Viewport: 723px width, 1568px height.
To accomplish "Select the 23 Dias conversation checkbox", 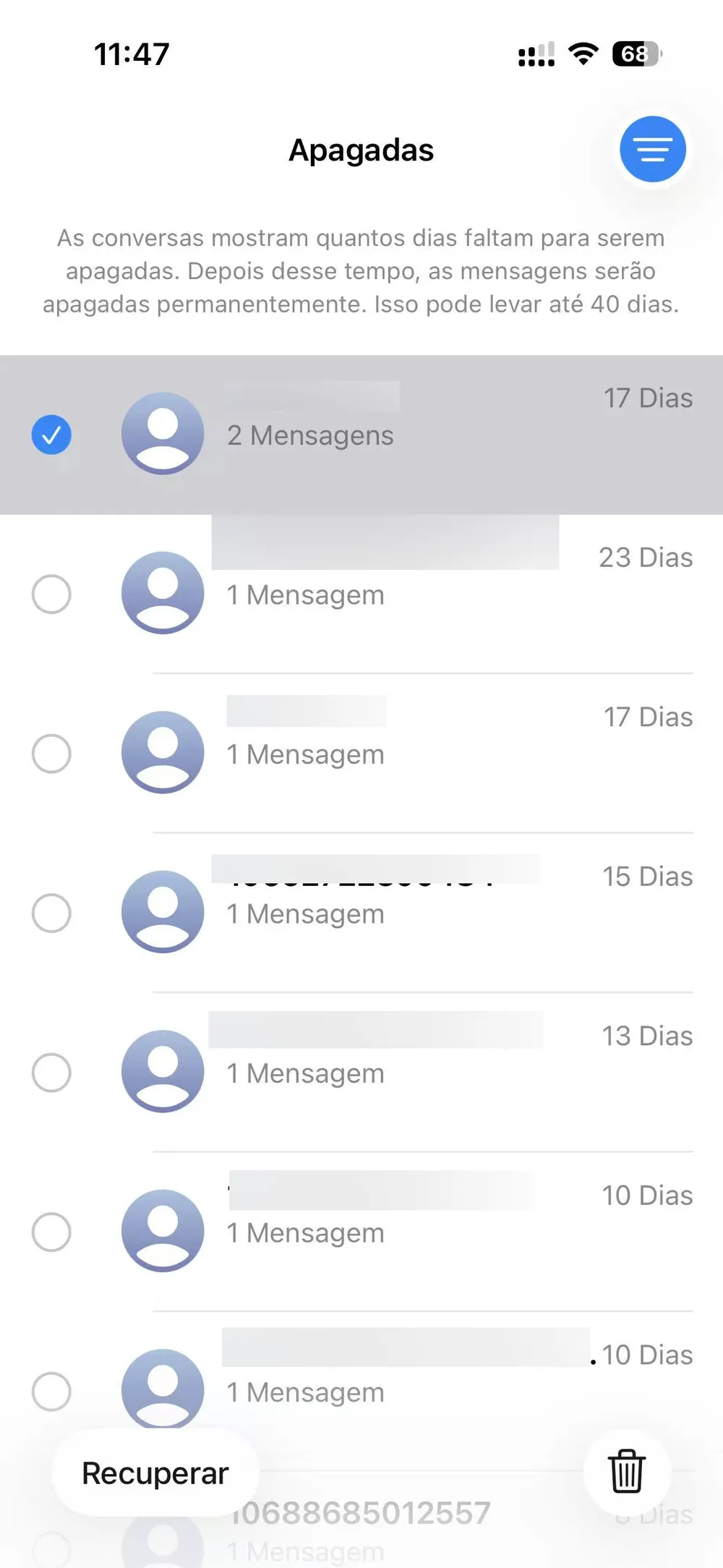I will (x=51, y=595).
